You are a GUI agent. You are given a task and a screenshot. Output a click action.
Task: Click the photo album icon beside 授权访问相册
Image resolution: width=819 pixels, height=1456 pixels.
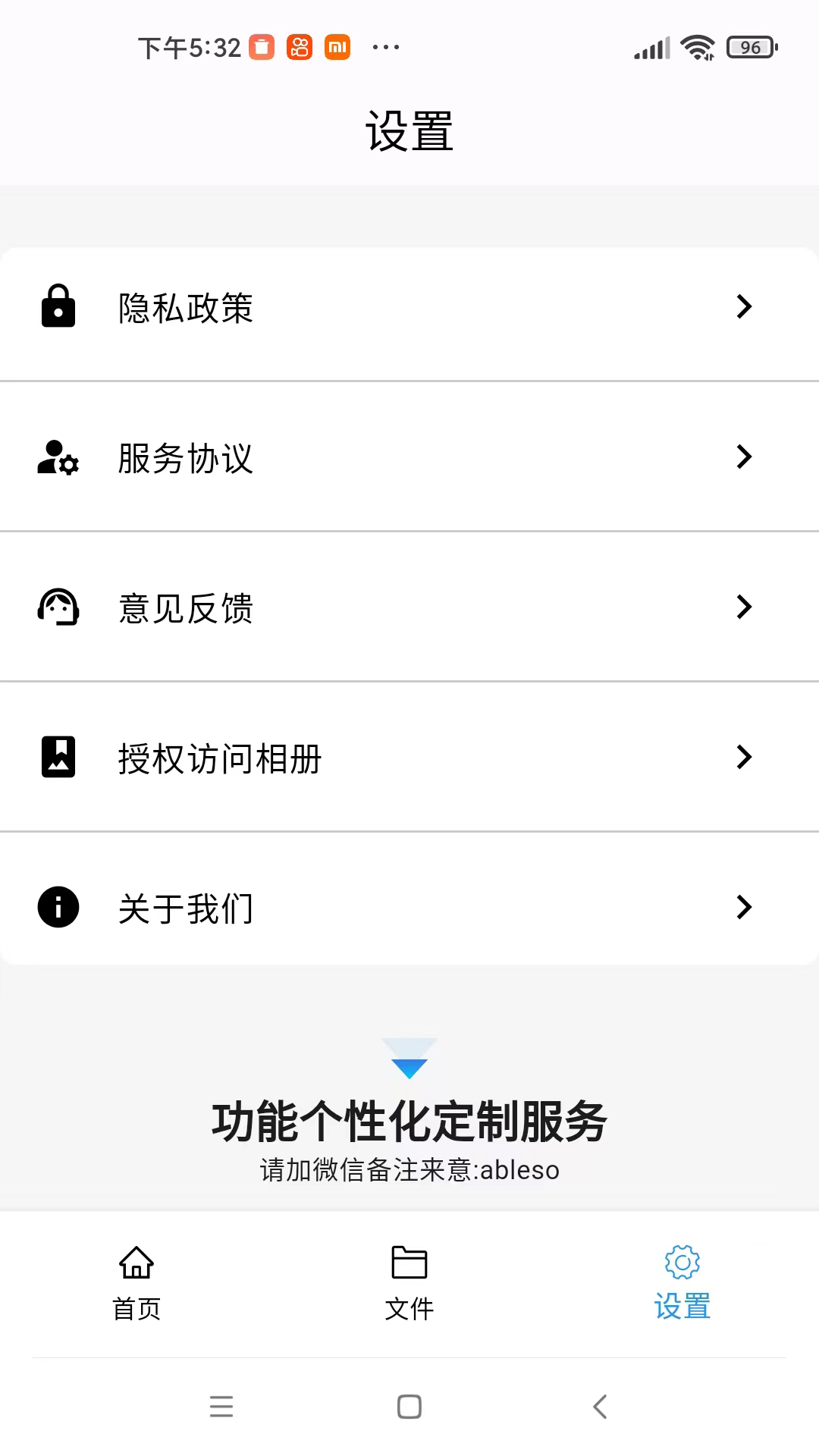point(57,756)
